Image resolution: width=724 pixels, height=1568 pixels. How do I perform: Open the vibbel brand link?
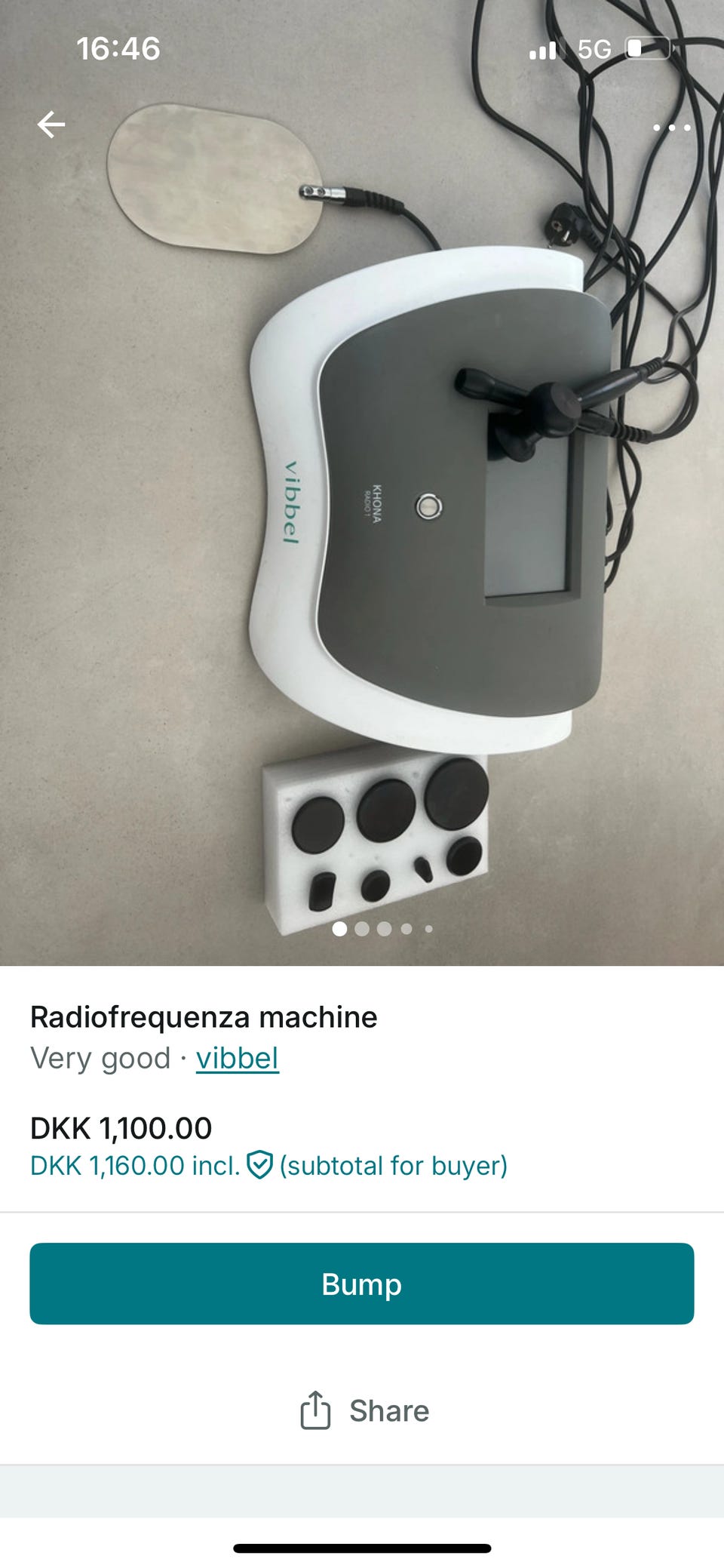[237, 1058]
